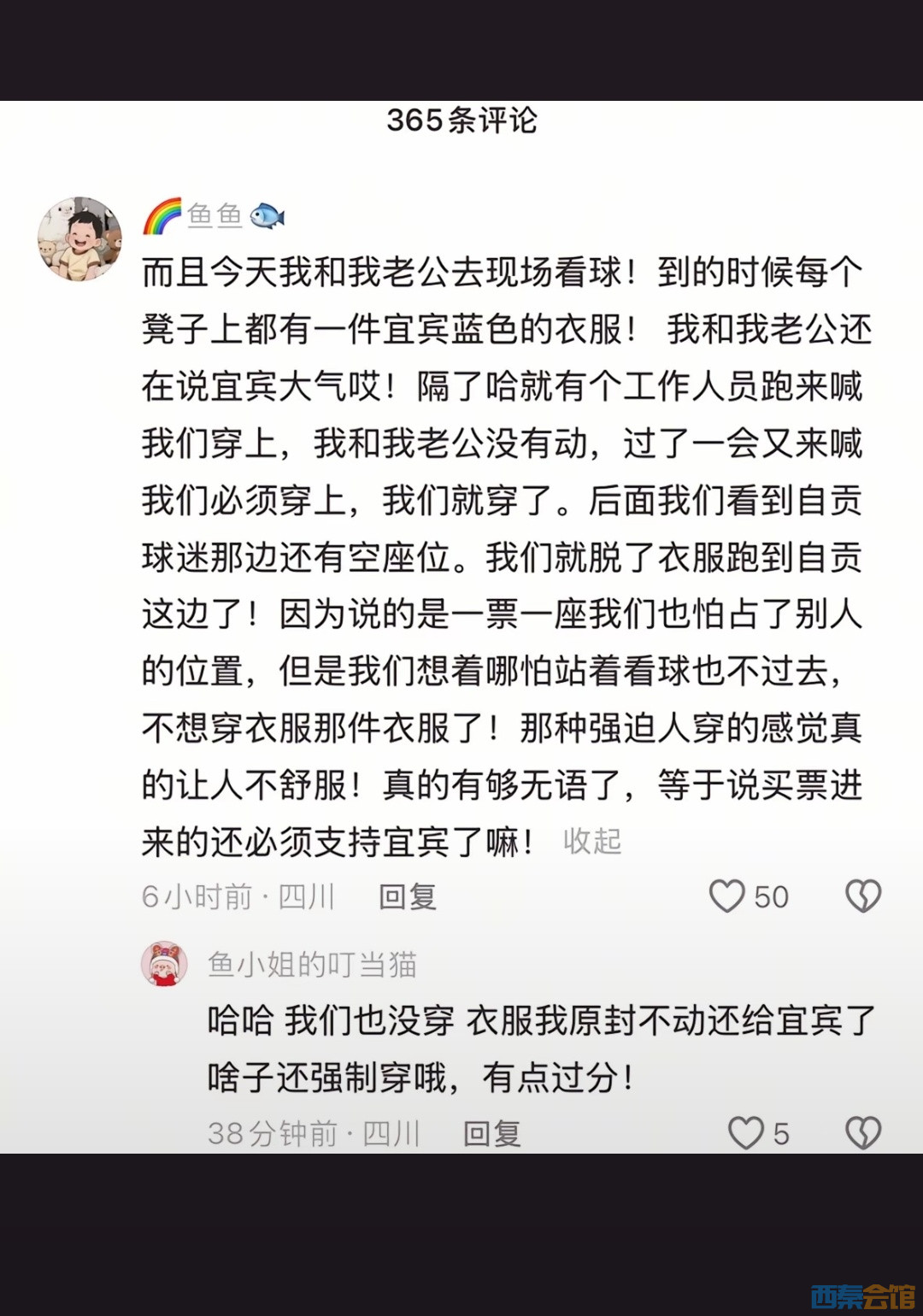This screenshot has height=1316, width=923.
Task: Like 鱼小姐的叮当猫's reply with 5 likes
Action: click(x=746, y=1134)
